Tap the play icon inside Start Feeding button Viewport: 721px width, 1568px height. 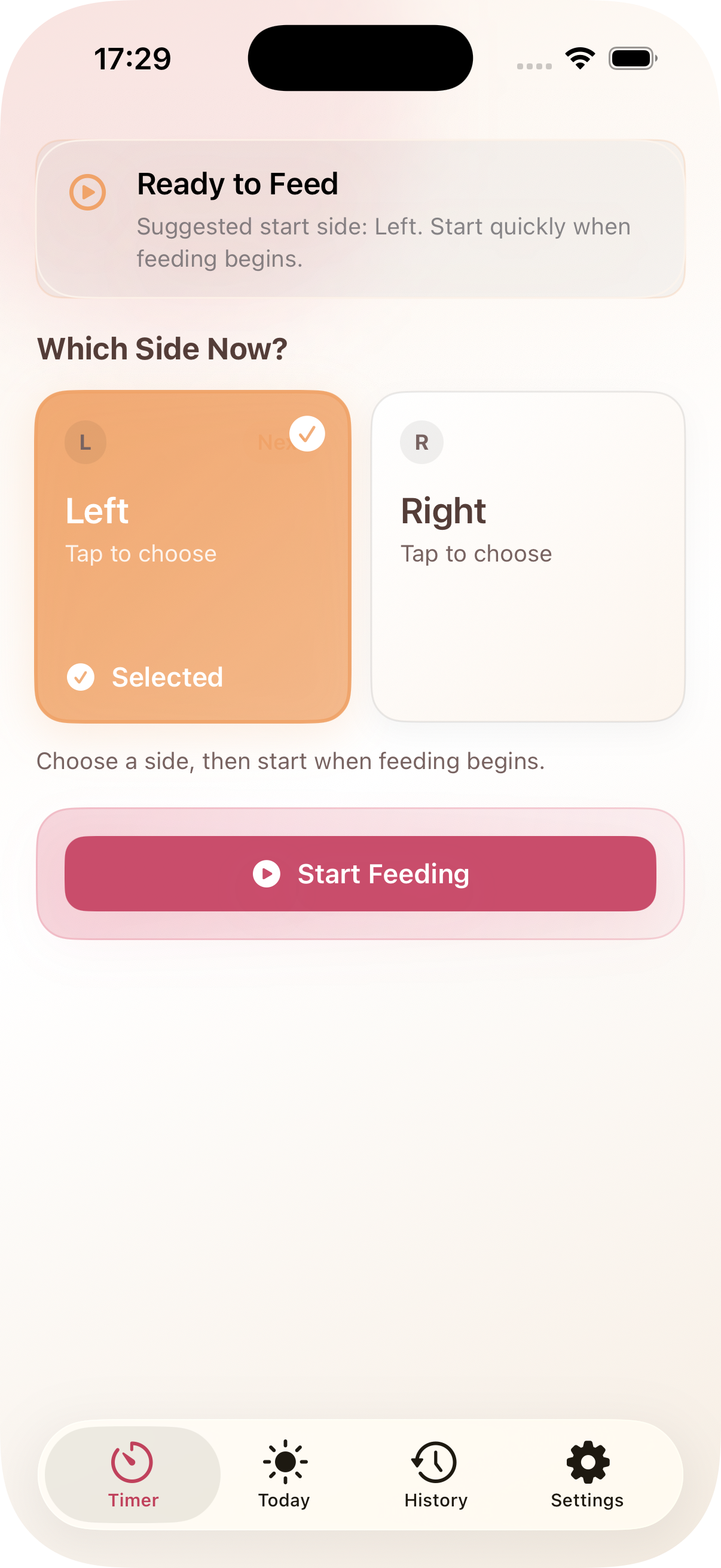click(266, 874)
